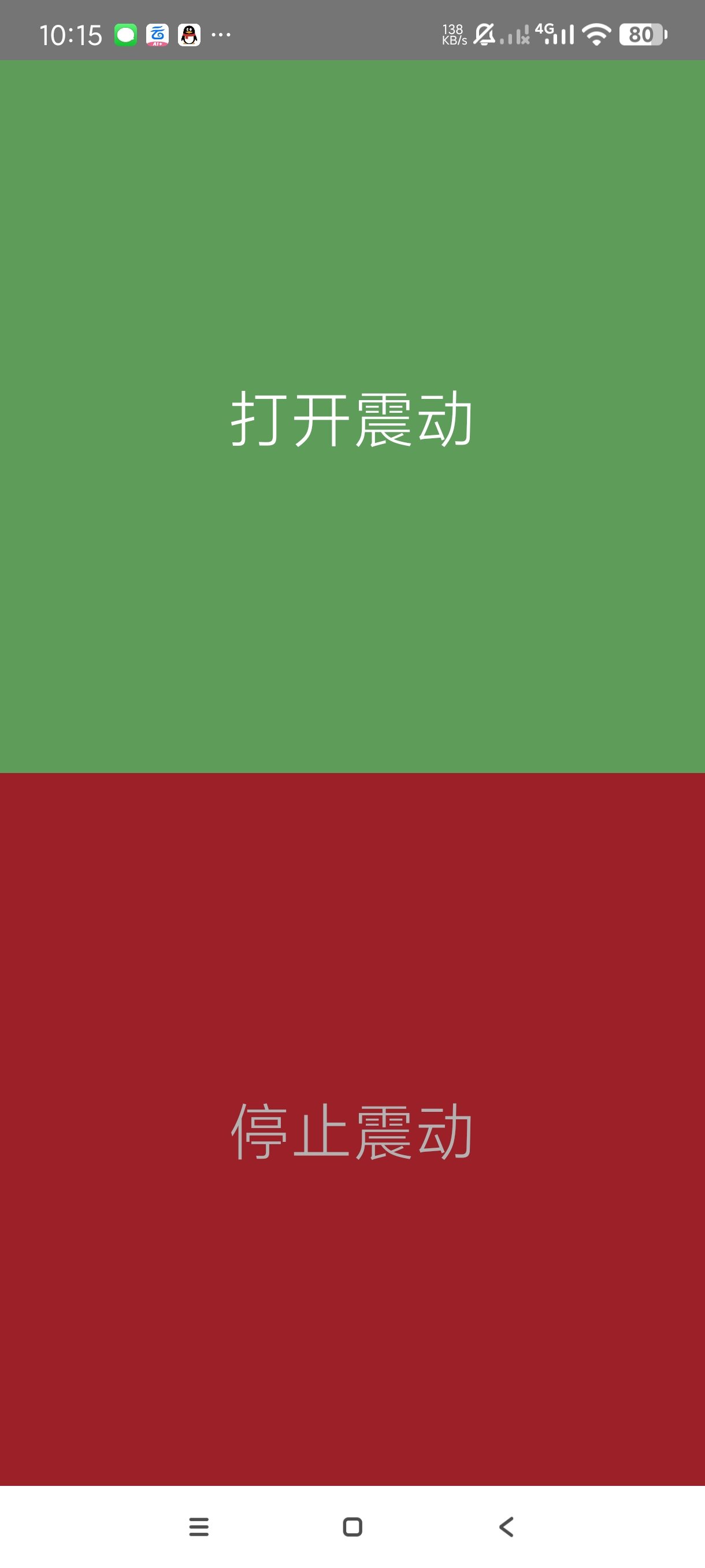Go to the home screen
Viewport: 705px width, 1568px height.
352,1526
